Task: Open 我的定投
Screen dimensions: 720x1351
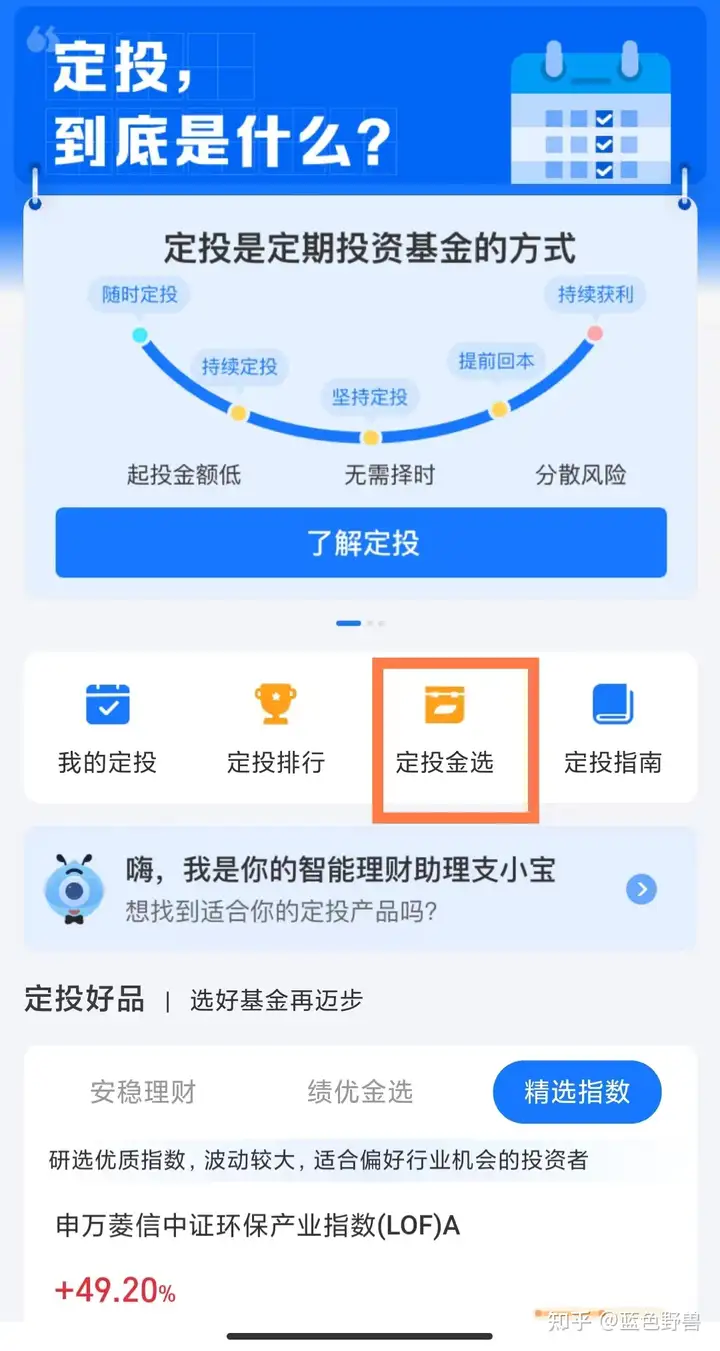Action: [107, 729]
